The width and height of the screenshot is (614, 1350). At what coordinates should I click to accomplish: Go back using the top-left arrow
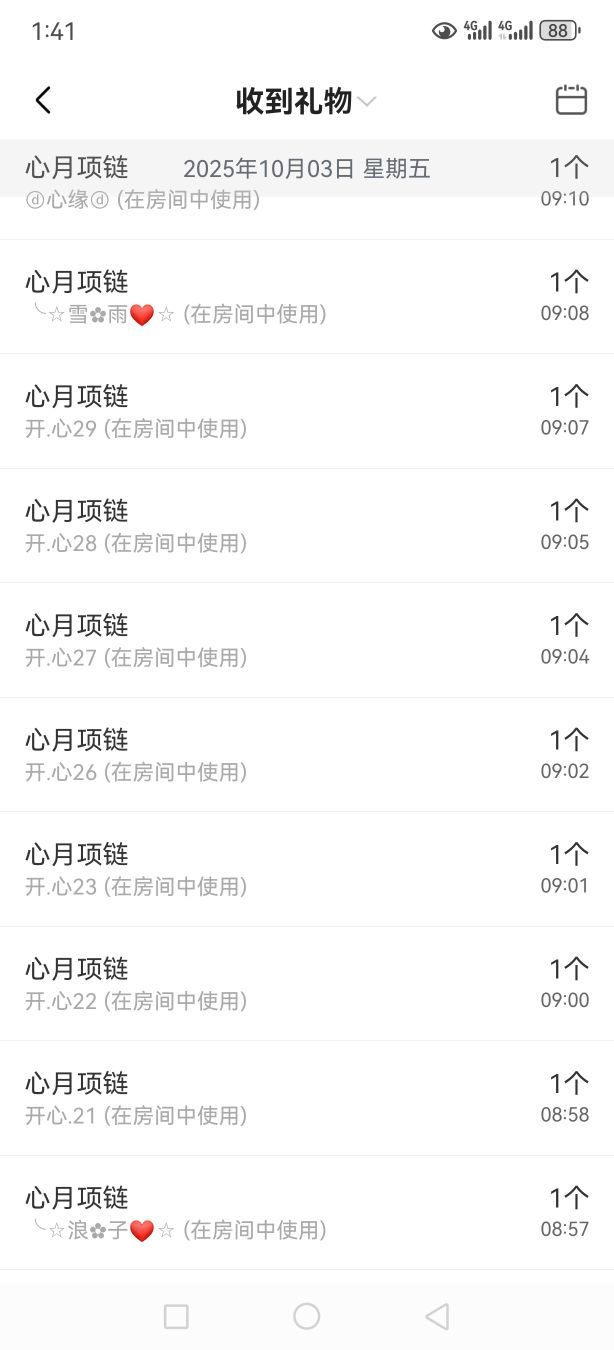pos(42,100)
